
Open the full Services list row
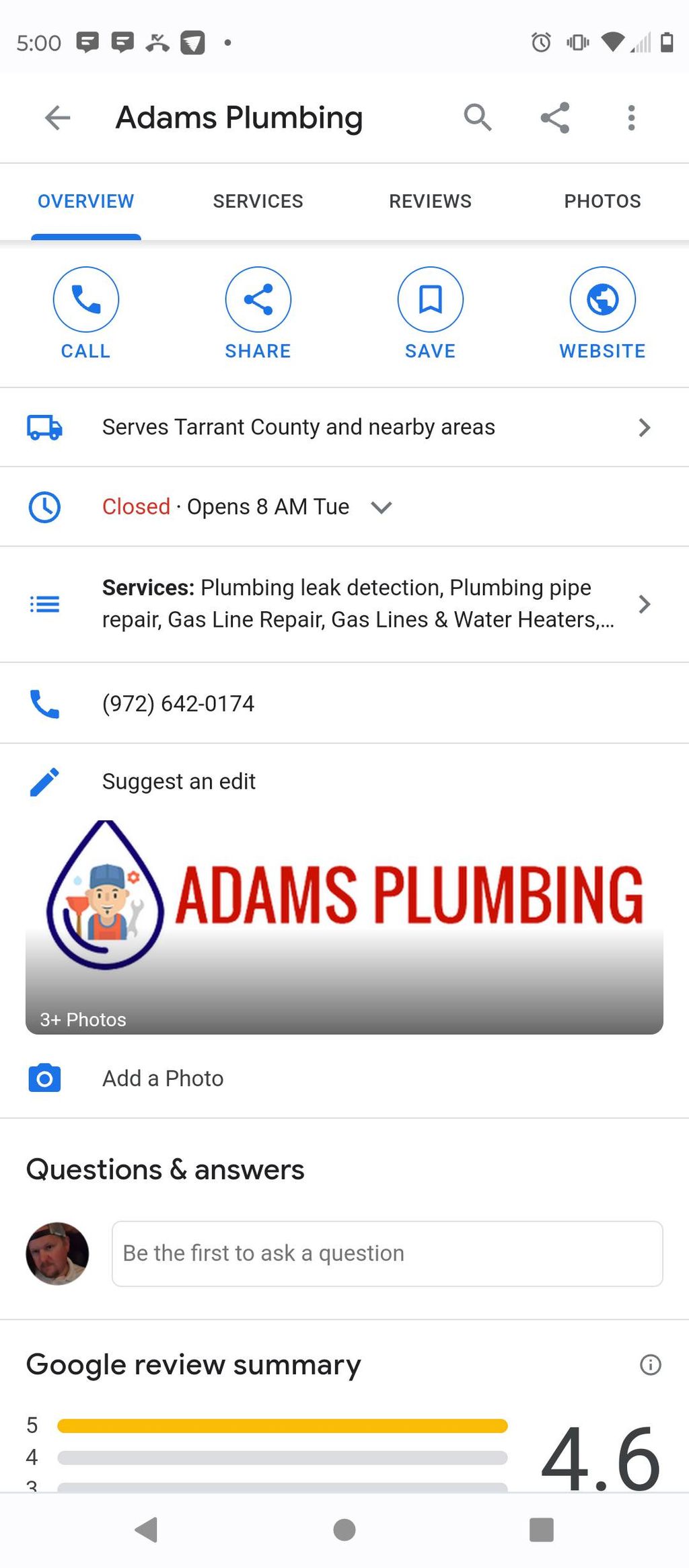343,604
